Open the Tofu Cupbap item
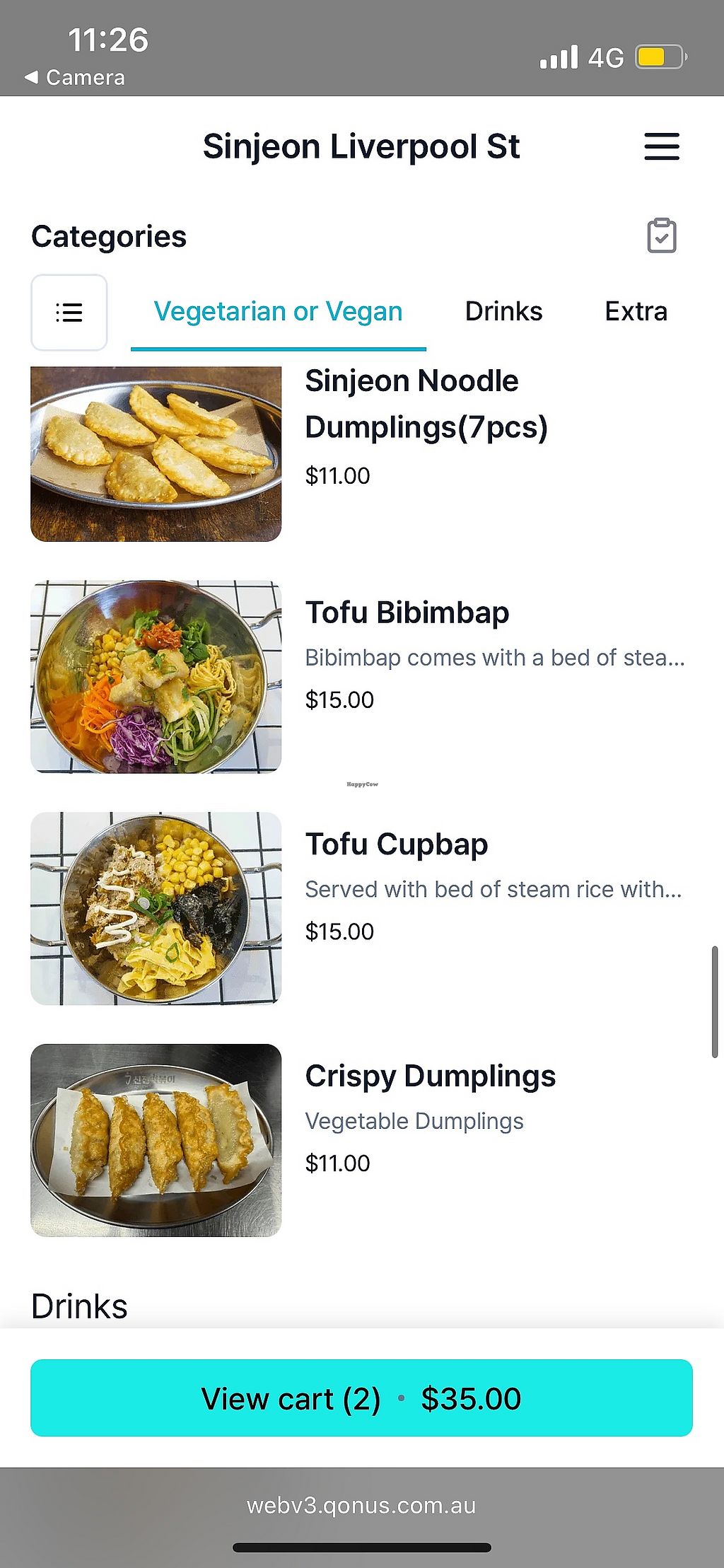This screenshot has height=1568, width=724. pyautogui.click(x=396, y=844)
